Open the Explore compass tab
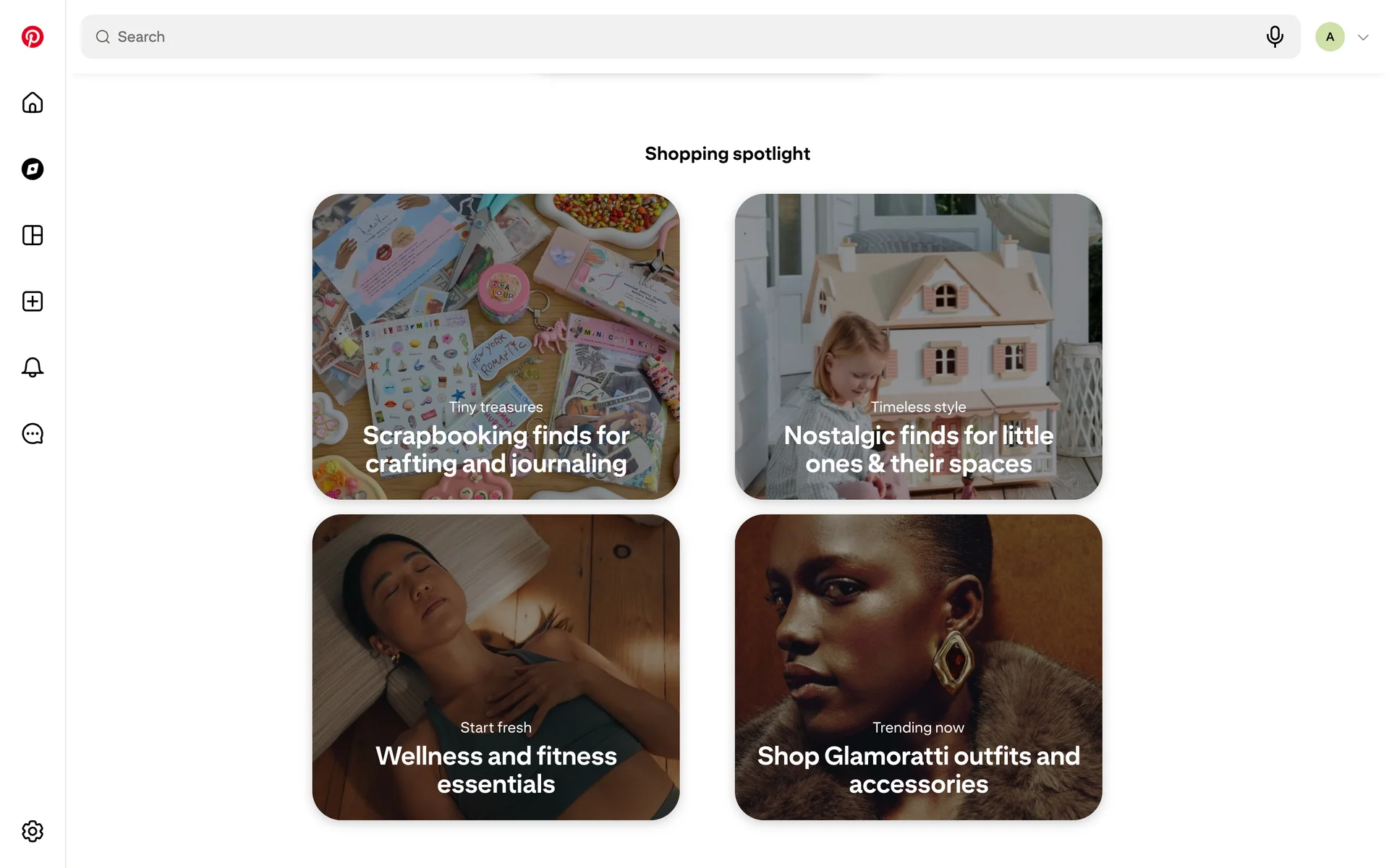Screen dimensions: 1389x868 (x=33, y=169)
